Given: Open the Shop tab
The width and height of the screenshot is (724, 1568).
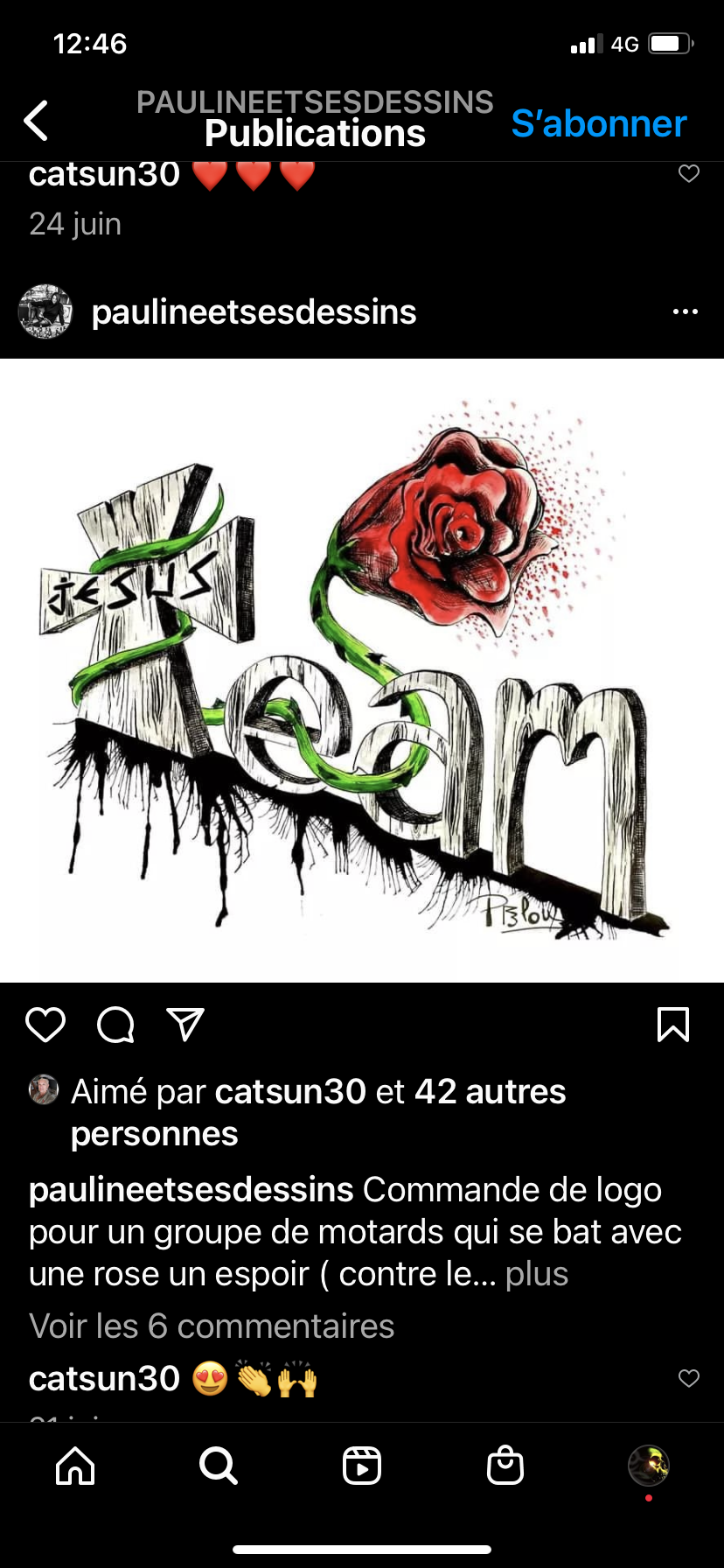Looking at the screenshot, I should [505, 1465].
